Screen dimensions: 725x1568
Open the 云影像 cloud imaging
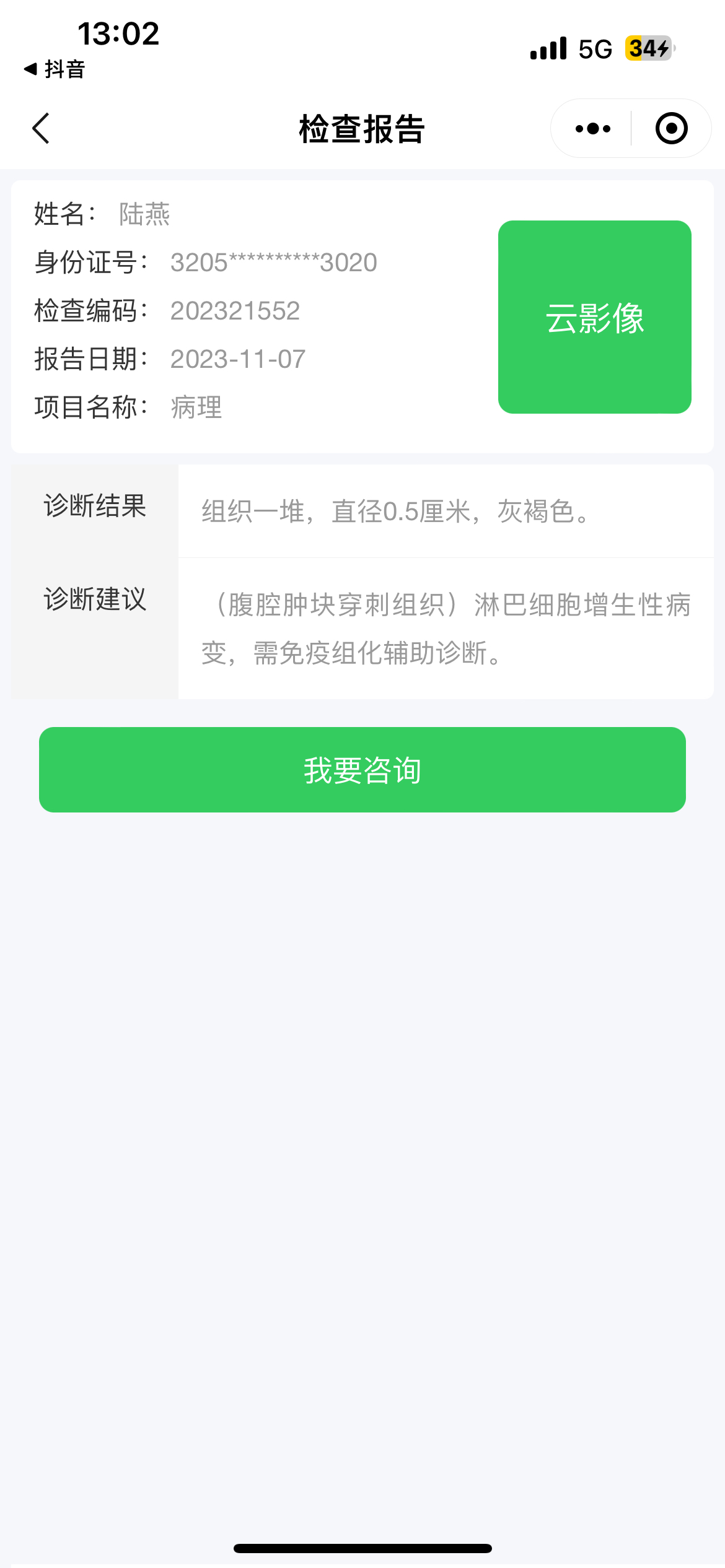coord(594,317)
